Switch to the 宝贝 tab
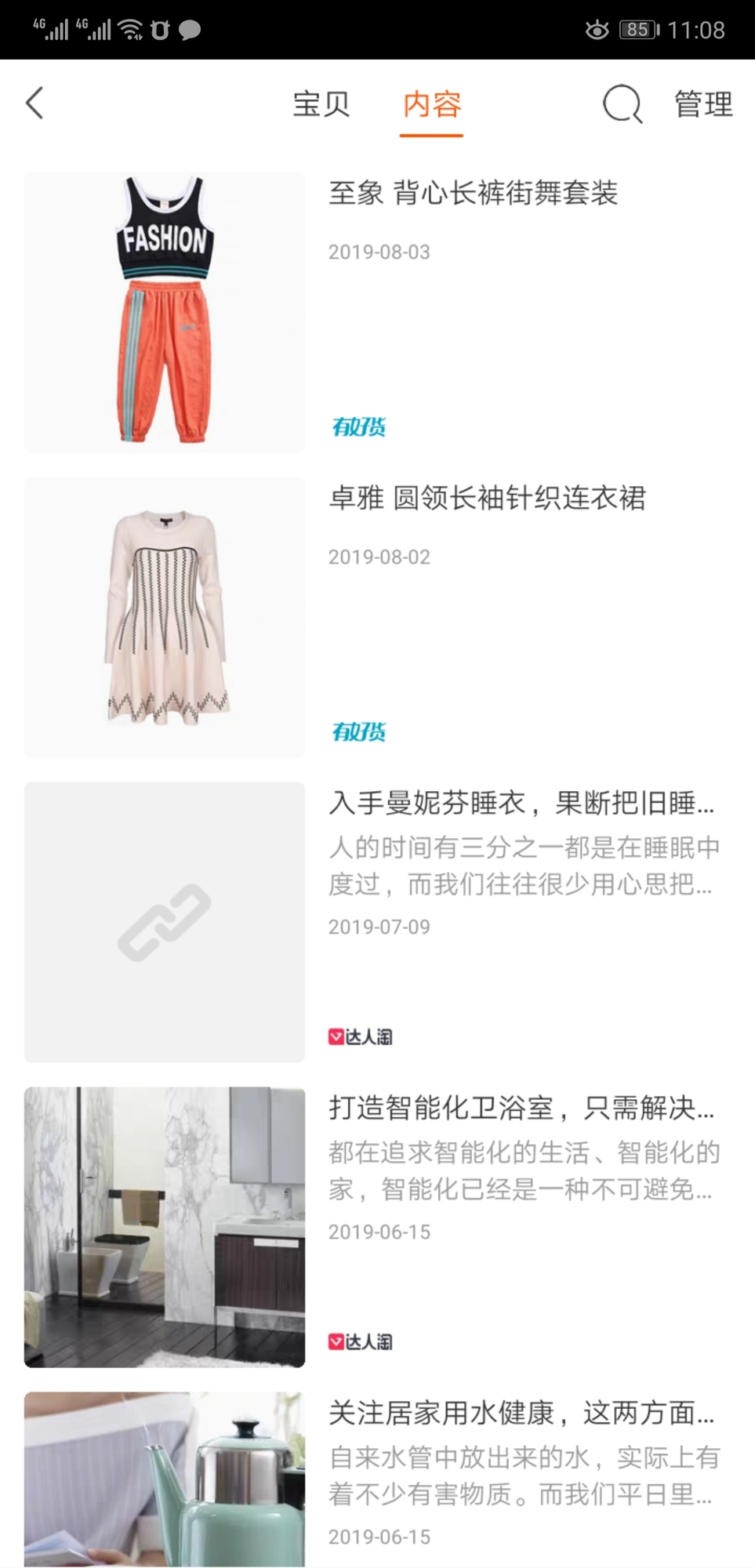Screen dimensions: 755x1568 pyautogui.click(x=321, y=104)
